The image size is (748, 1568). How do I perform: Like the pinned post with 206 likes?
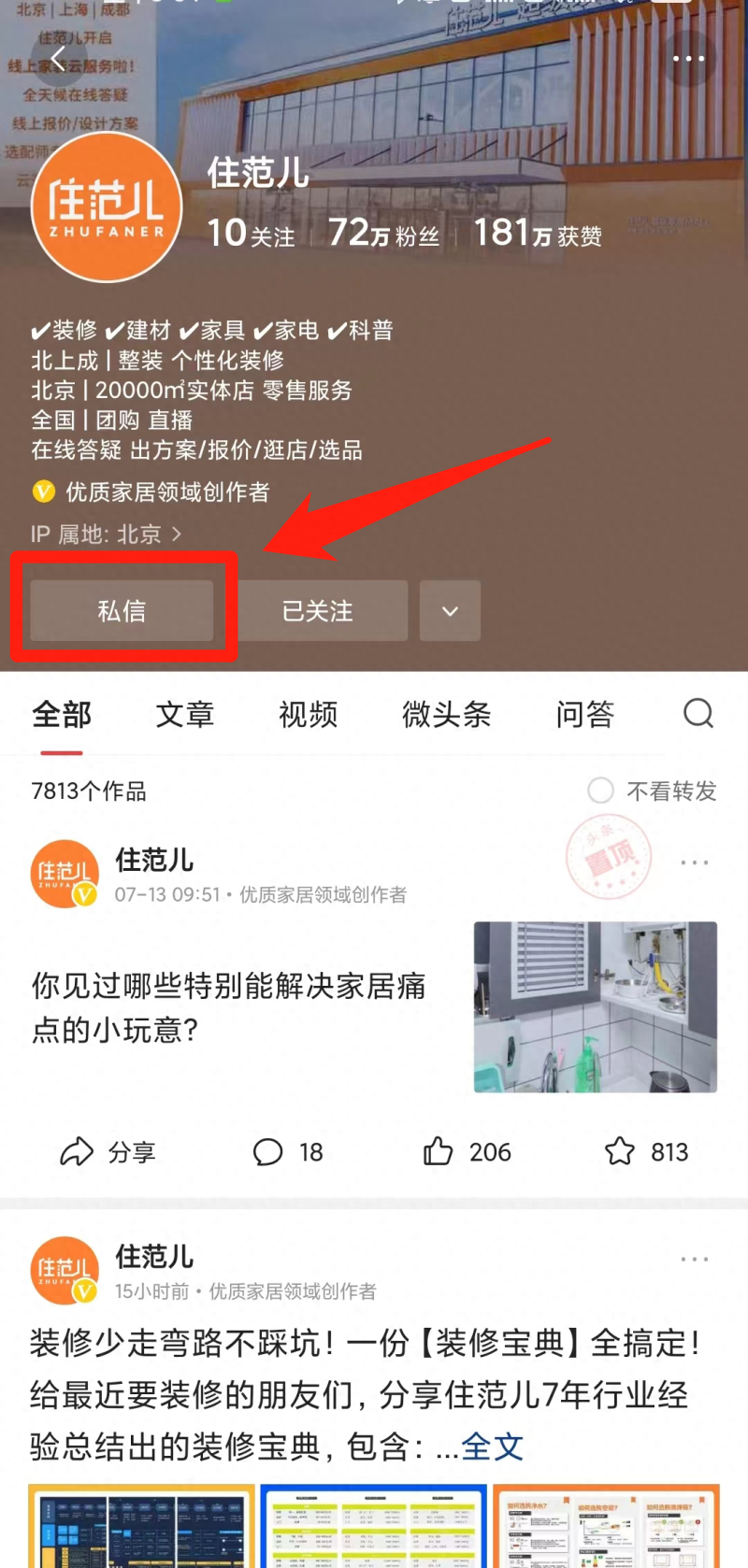coord(467,1151)
